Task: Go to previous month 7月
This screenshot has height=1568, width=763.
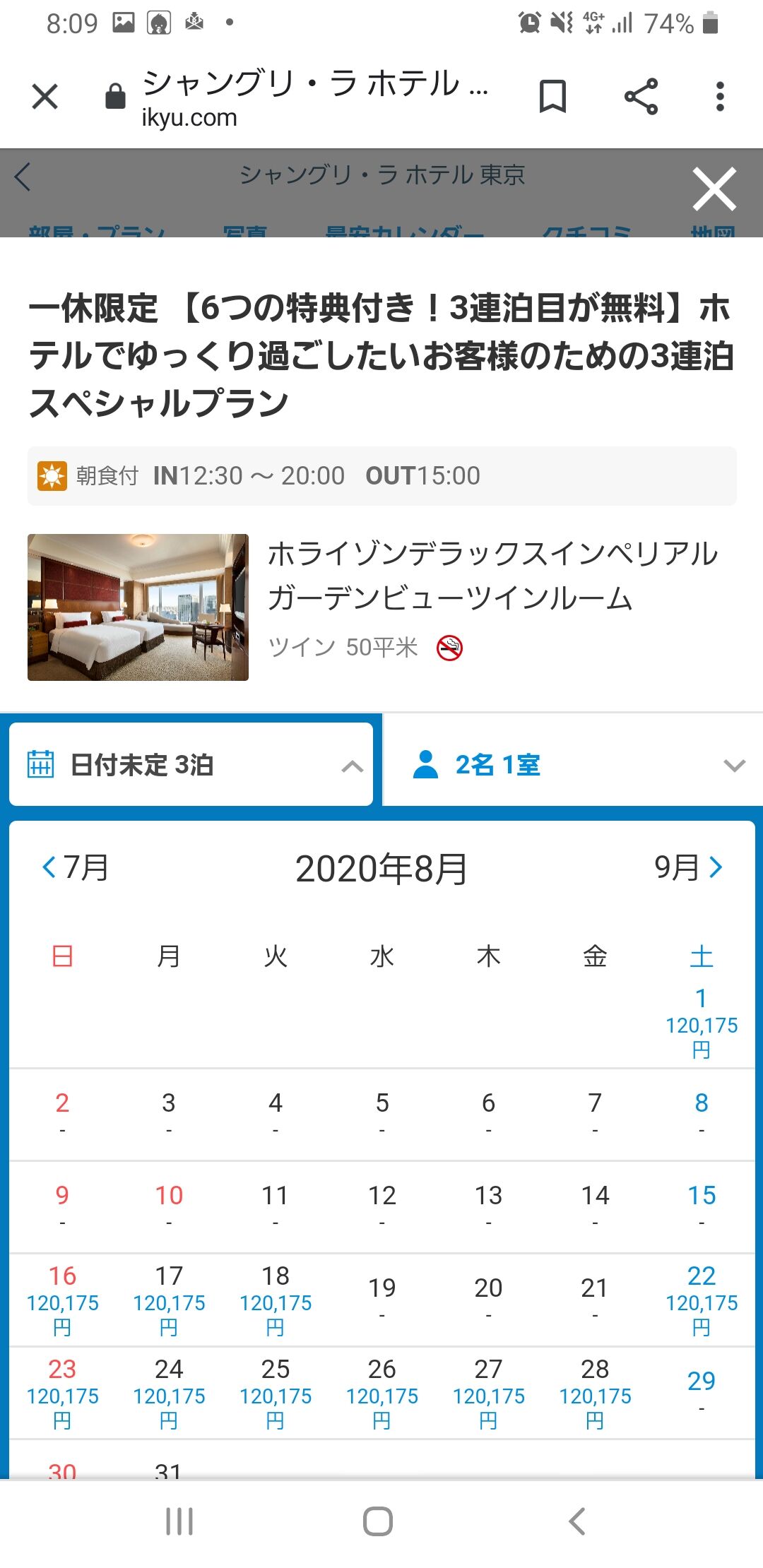Action: click(76, 867)
